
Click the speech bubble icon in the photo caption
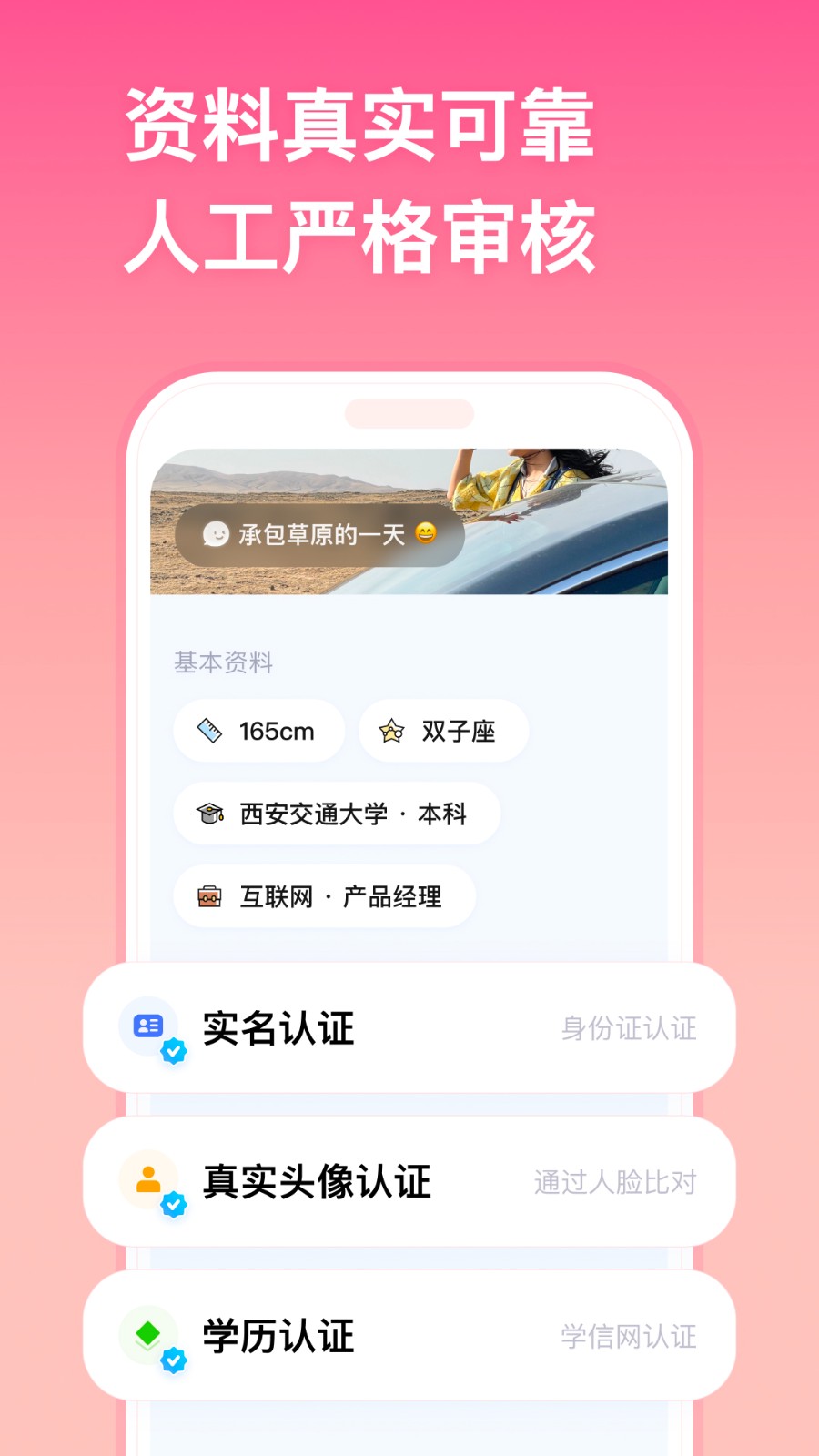click(x=215, y=536)
